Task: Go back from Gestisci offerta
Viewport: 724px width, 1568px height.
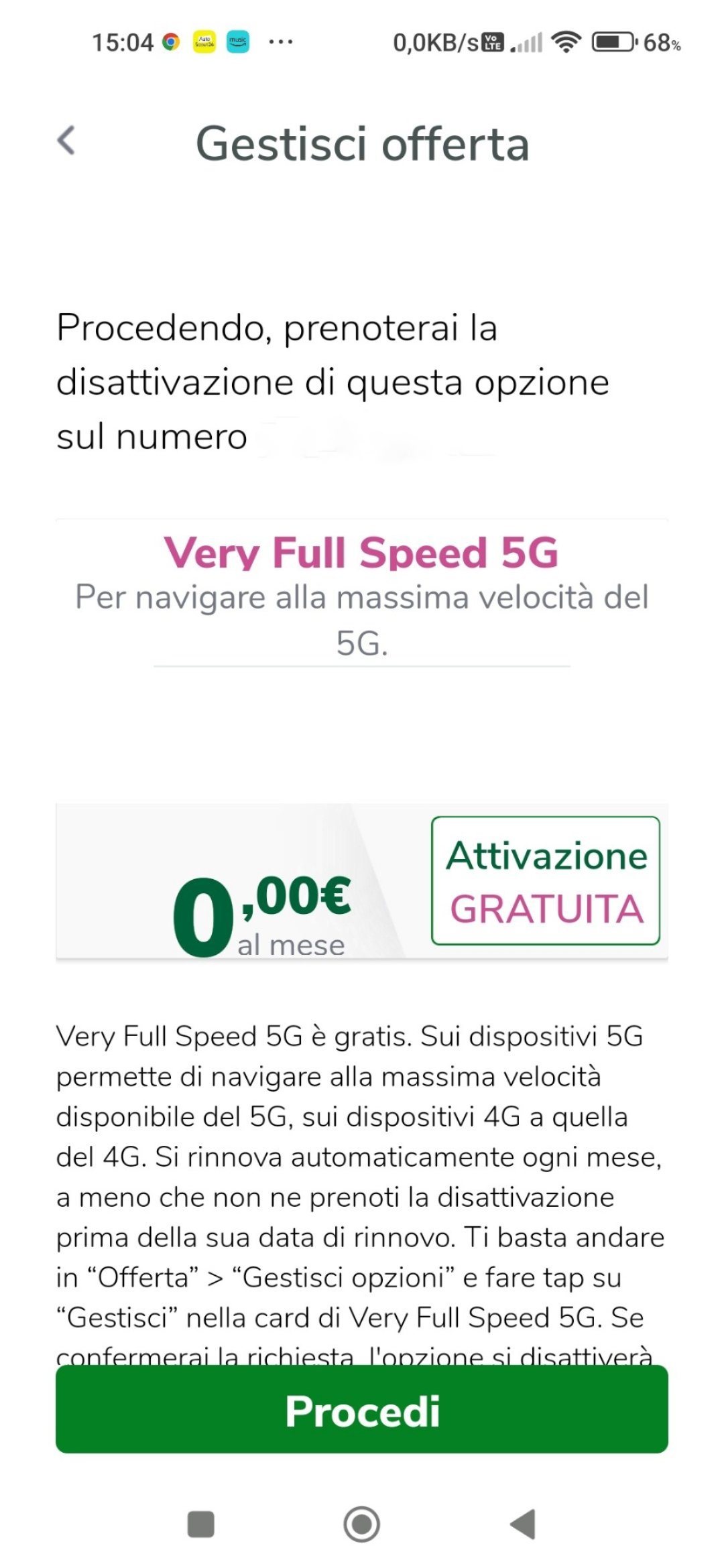Action: (x=66, y=141)
